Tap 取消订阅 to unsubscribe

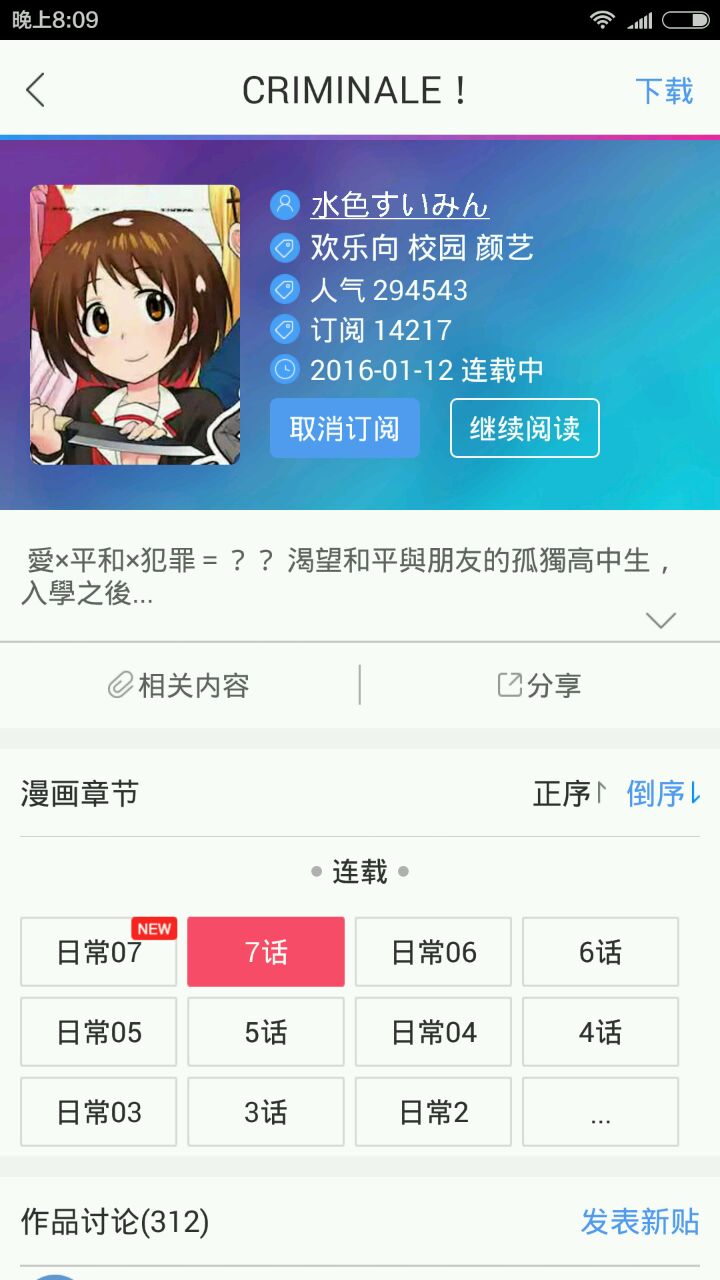click(x=344, y=428)
